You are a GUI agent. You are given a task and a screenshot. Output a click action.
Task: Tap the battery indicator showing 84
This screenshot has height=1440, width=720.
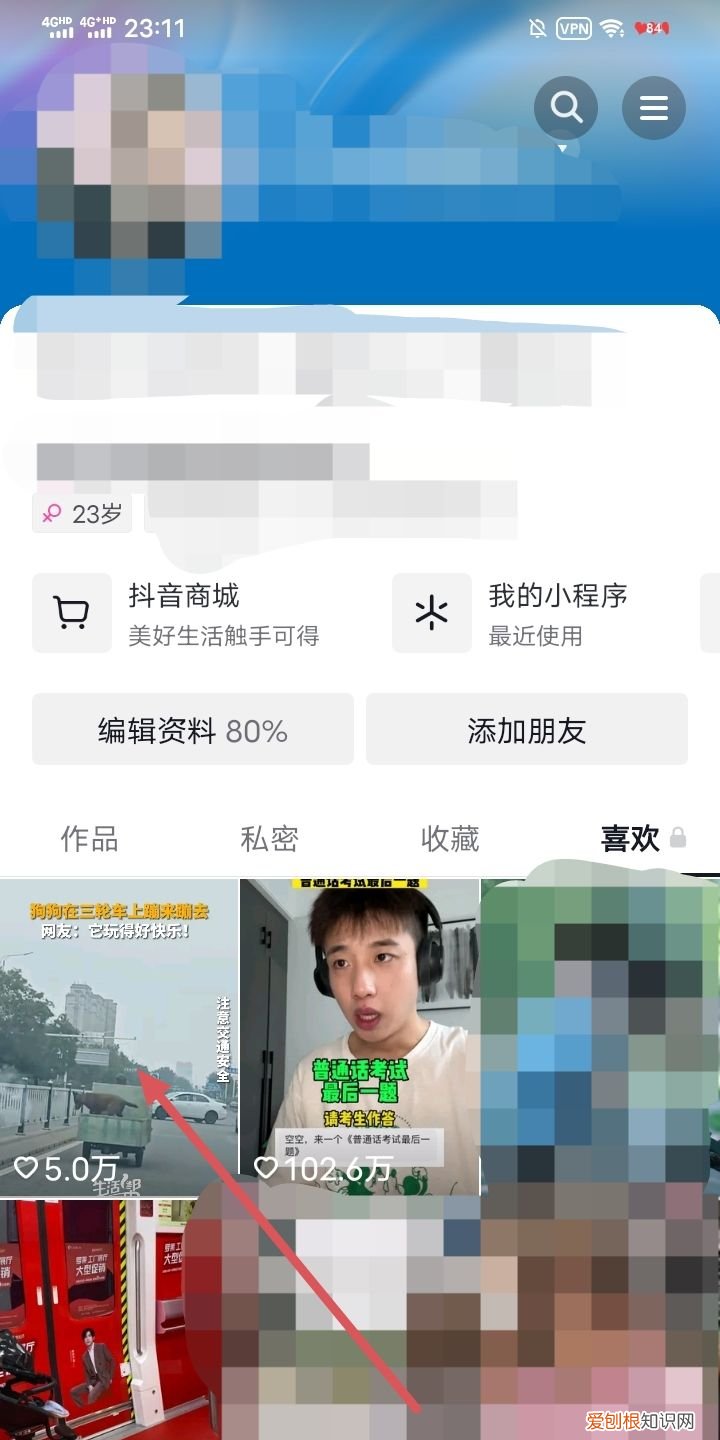click(x=654, y=27)
